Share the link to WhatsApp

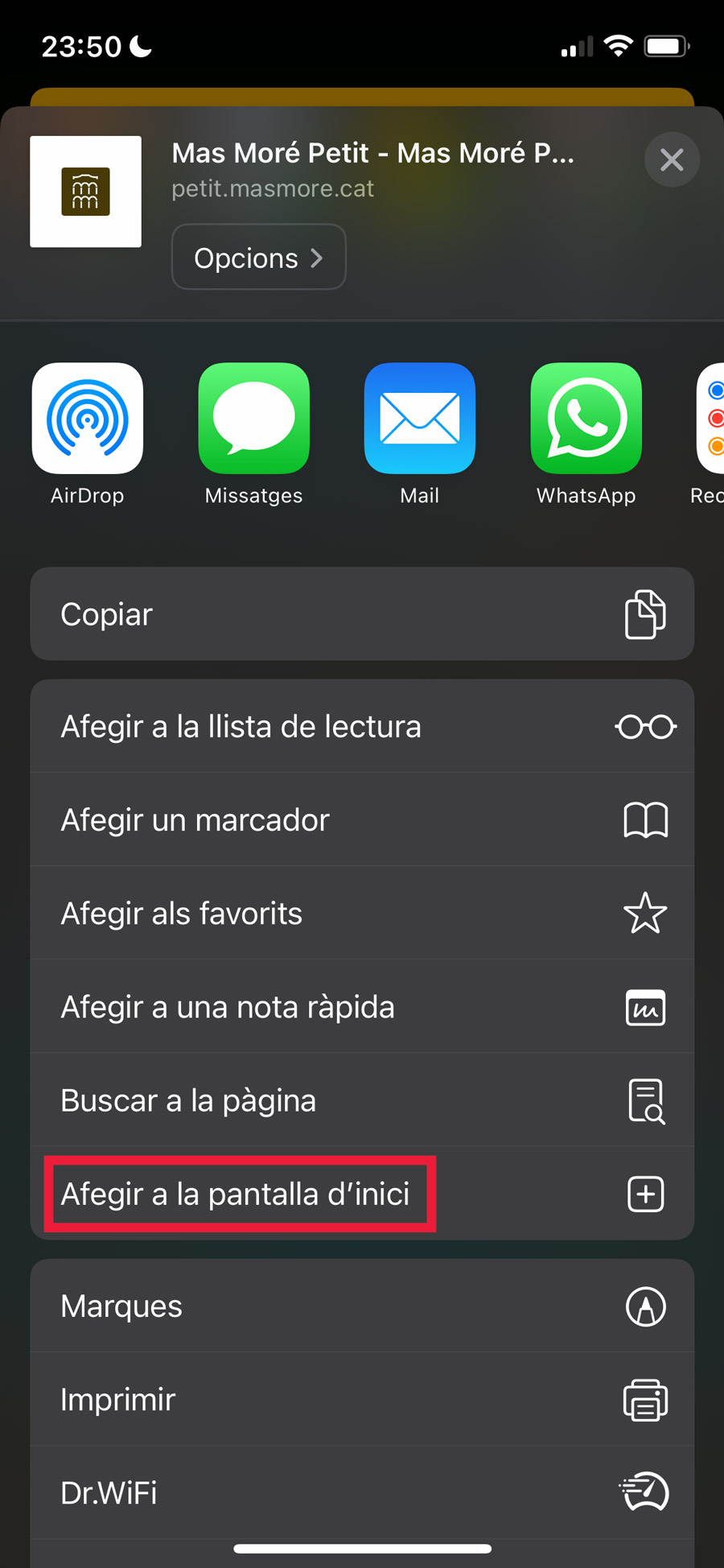coord(586,419)
